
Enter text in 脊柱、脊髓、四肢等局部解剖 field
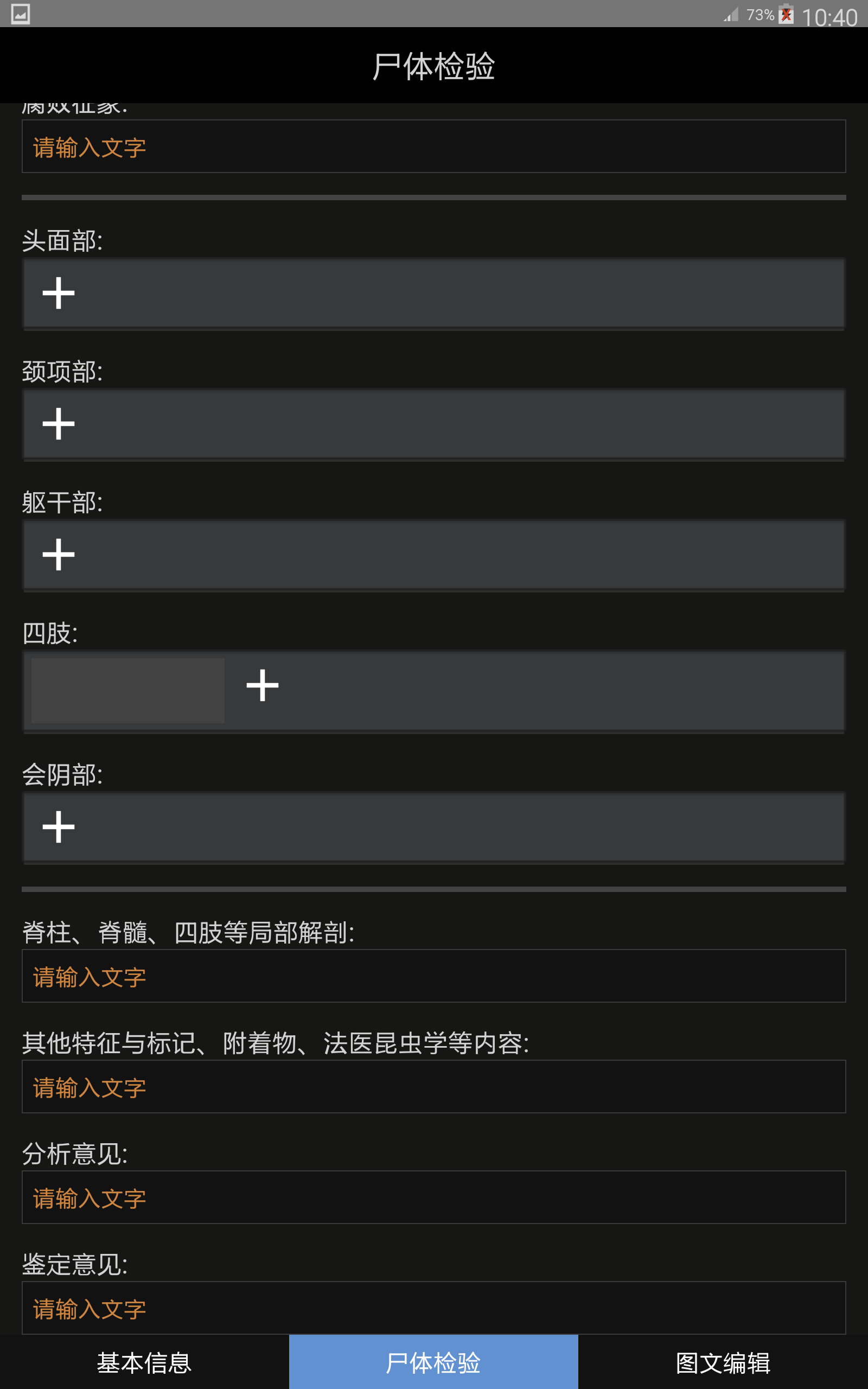point(434,976)
